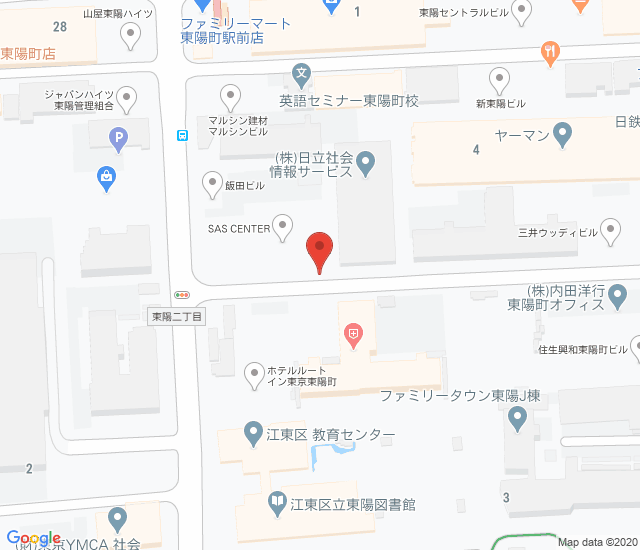Open the 英語セミナー東陽町校 school marker
The width and height of the screenshot is (640, 550).
tap(302, 73)
